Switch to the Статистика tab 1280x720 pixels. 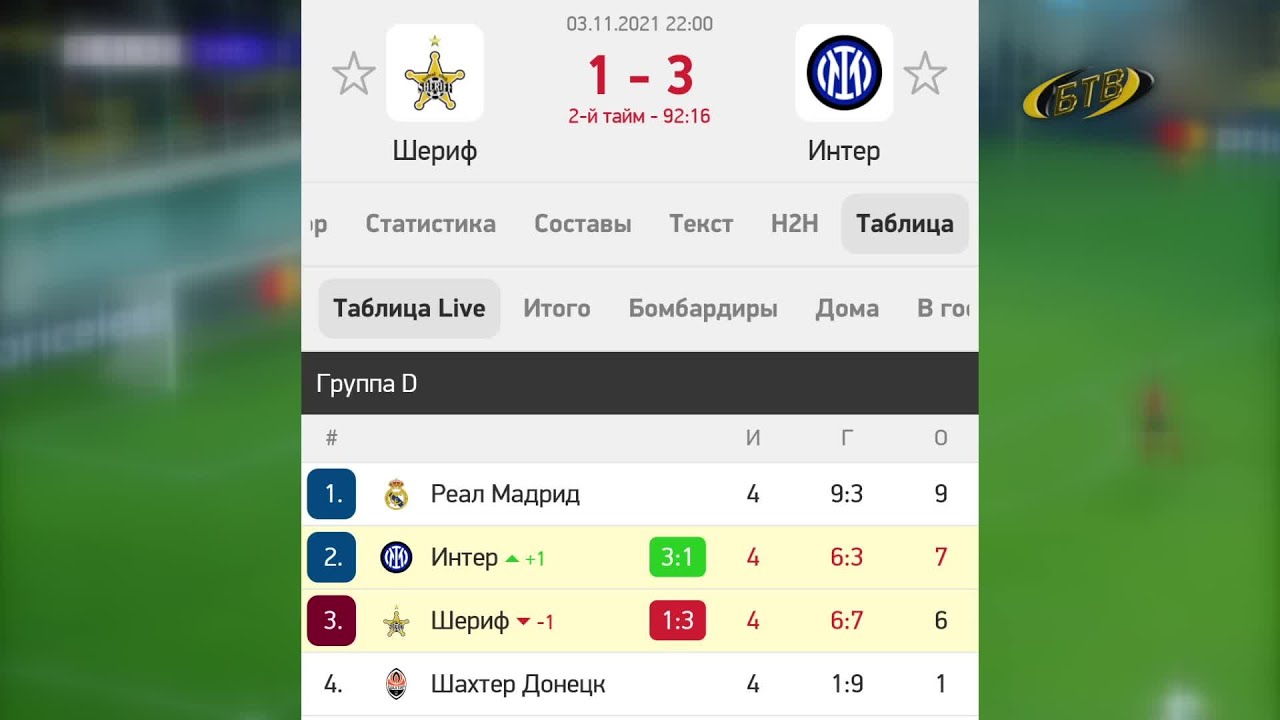pyautogui.click(x=430, y=224)
